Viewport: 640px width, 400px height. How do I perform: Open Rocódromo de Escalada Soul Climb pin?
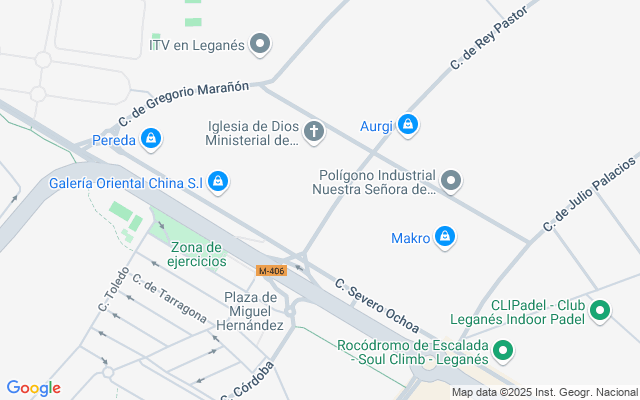(503, 350)
